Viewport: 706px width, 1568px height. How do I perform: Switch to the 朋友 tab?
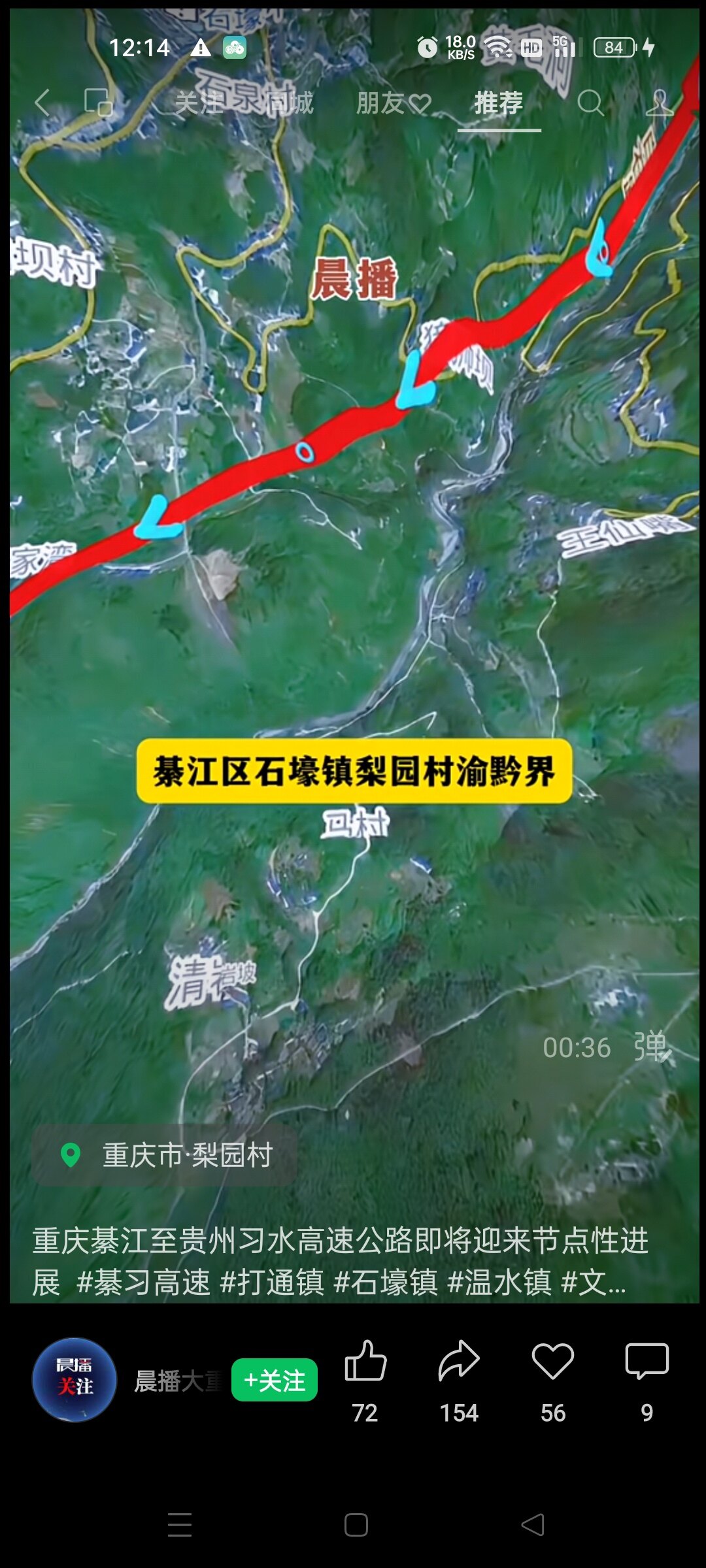click(392, 103)
